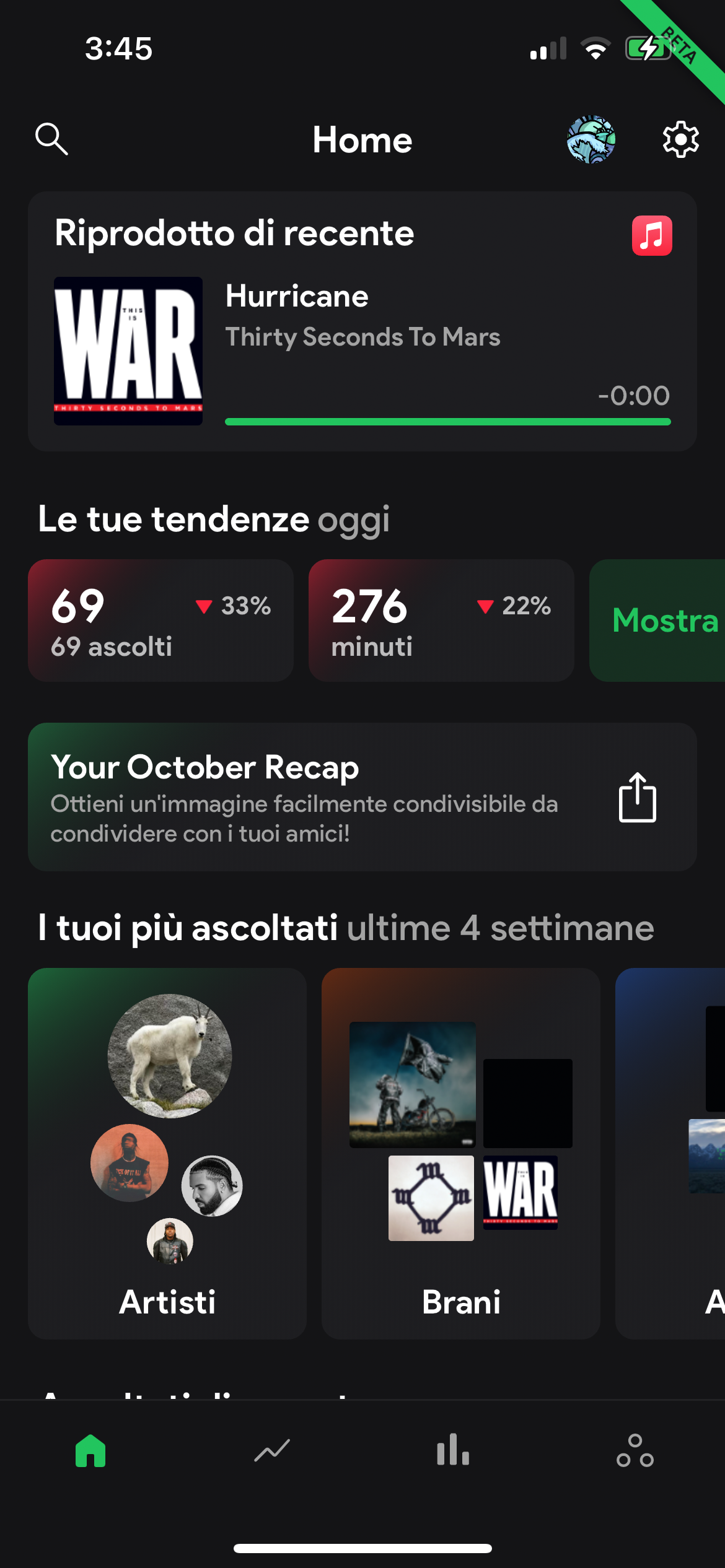This screenshot has height=1568, width=725.
Task: Switch to the Home tab
Action: tap(90, 1451)
